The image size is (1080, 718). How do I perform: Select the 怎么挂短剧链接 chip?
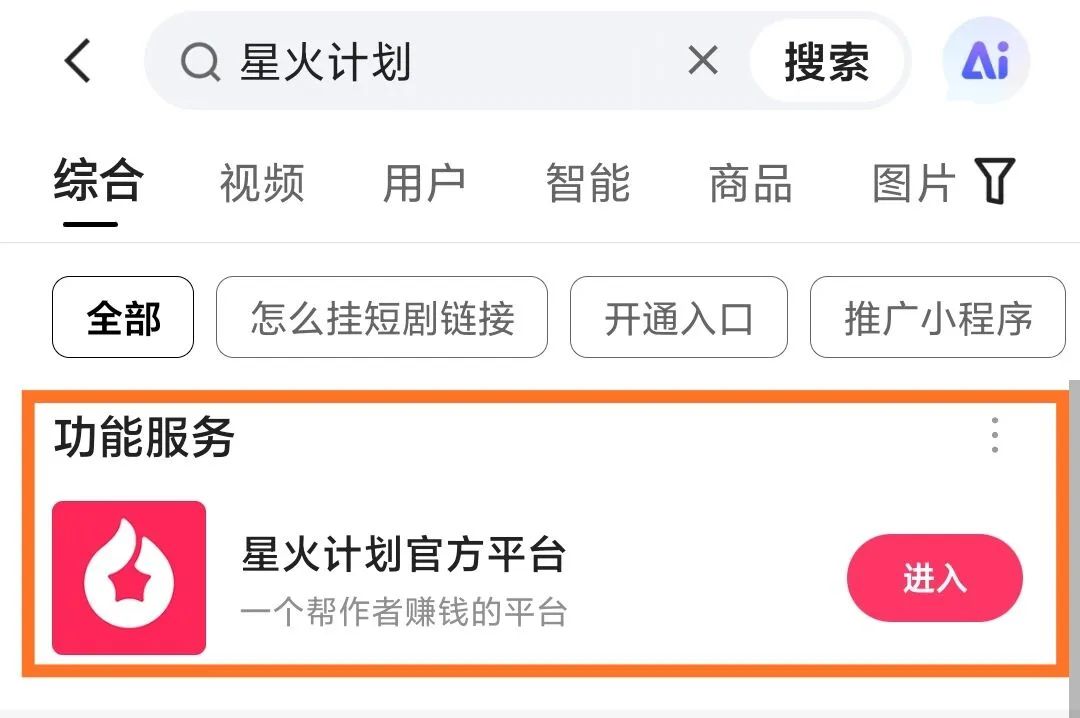coord(382,318)
